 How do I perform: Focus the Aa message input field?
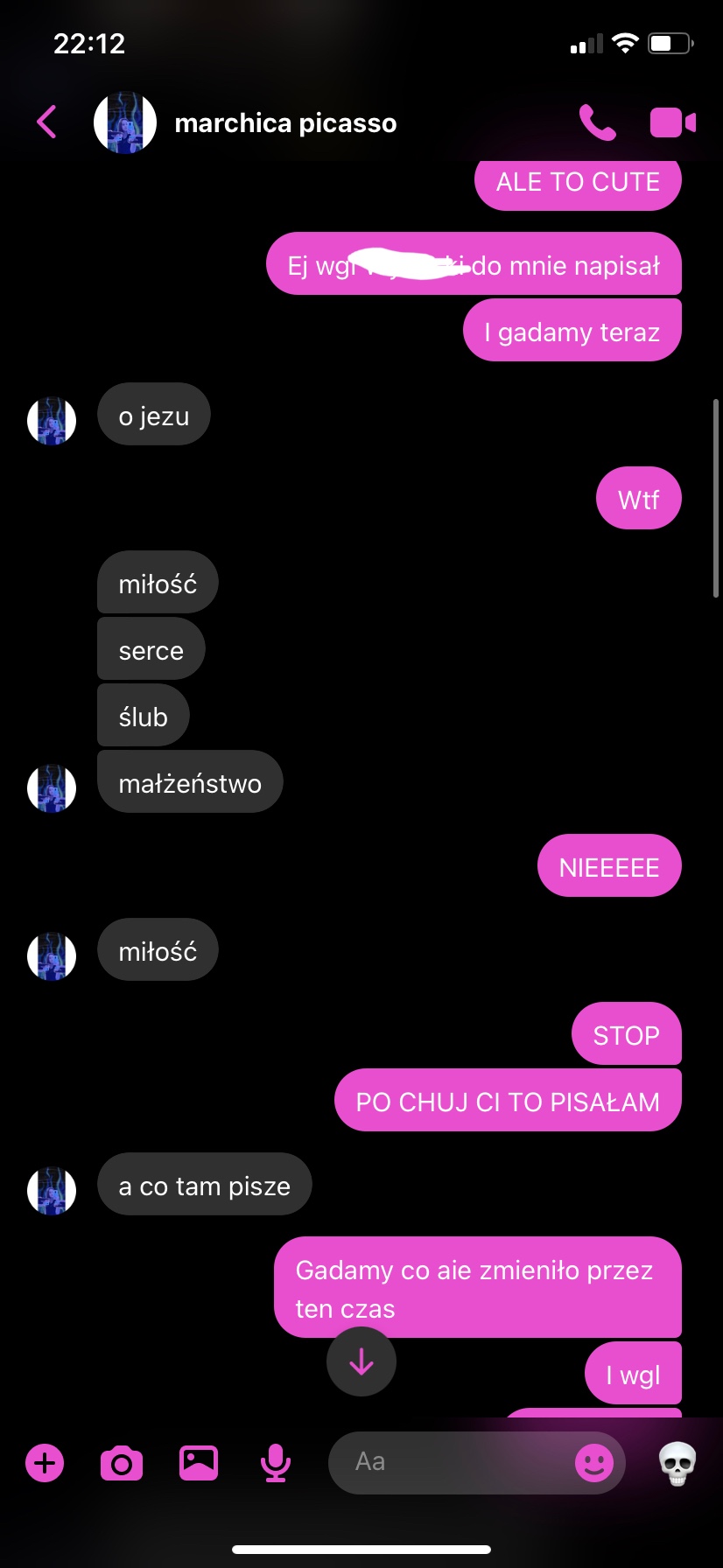click(446, 1462)
